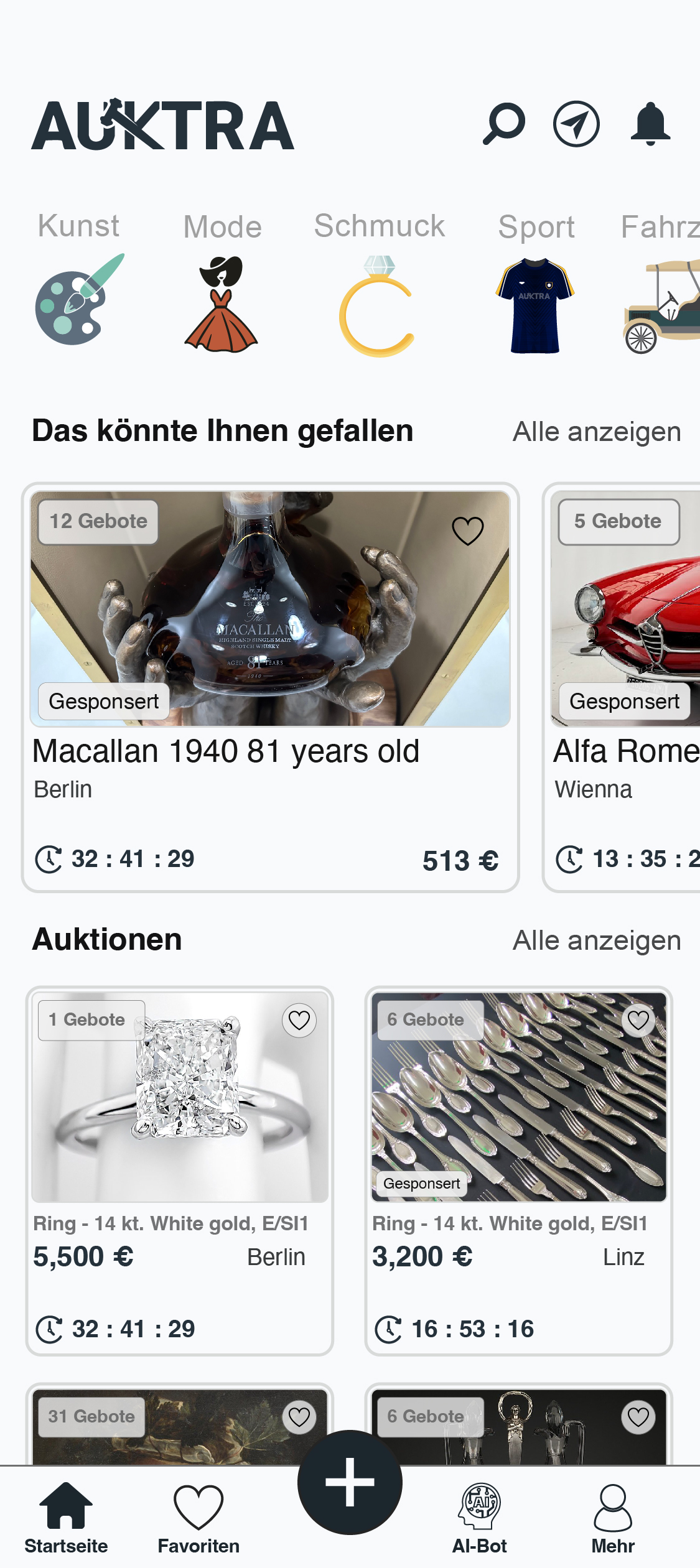The image size is (700, 1568).
Task: Open the paper plane messages icon
Action: pos(576,124)
